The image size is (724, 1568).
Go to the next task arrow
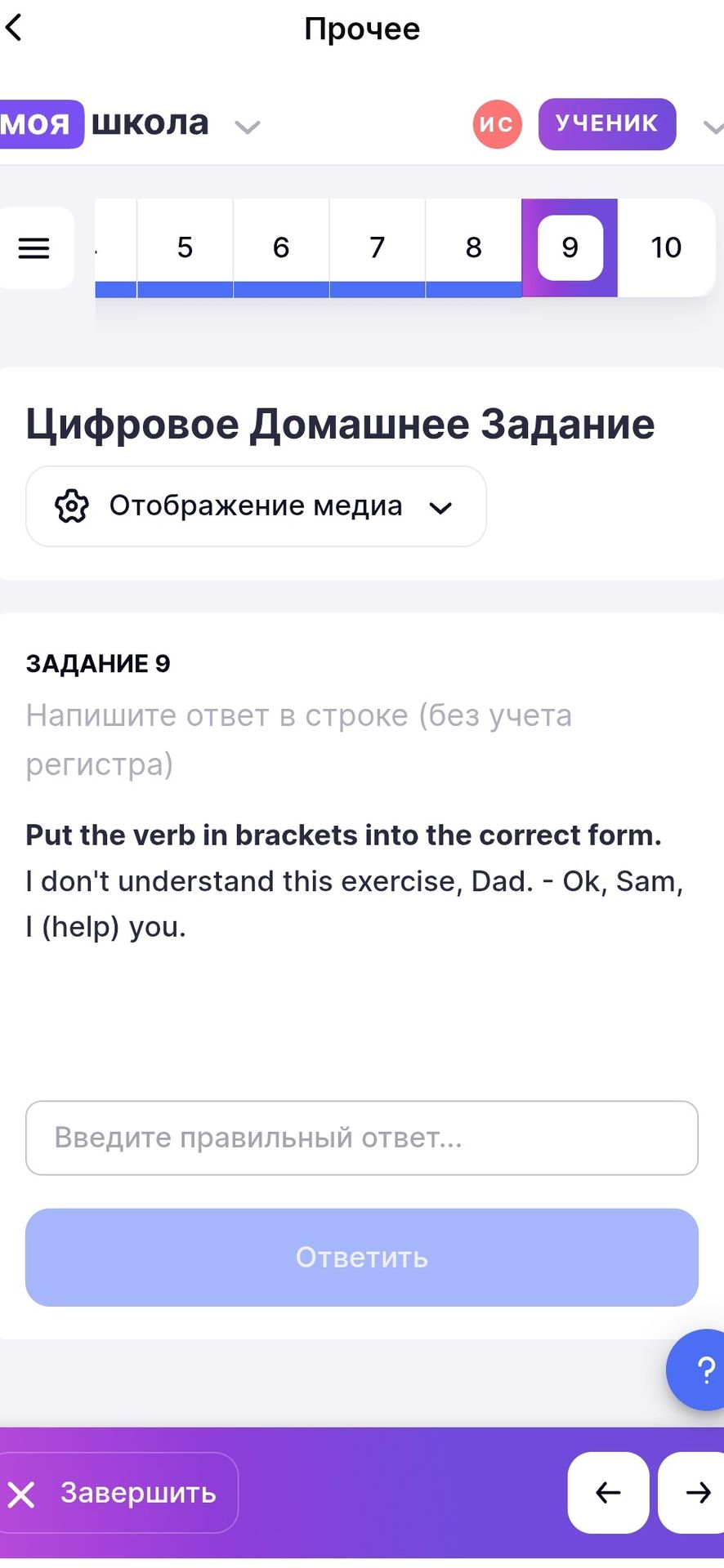click(x=693, y=1493)
